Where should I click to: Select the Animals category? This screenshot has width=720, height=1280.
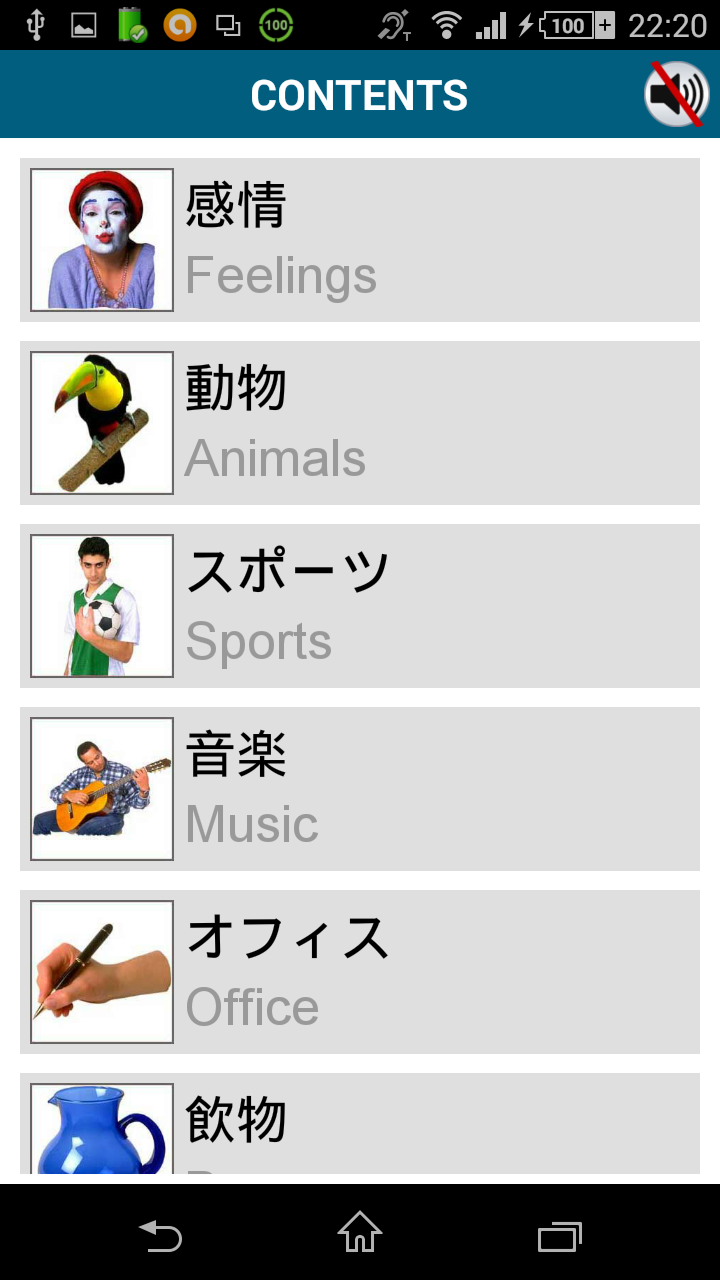point(360,423)
